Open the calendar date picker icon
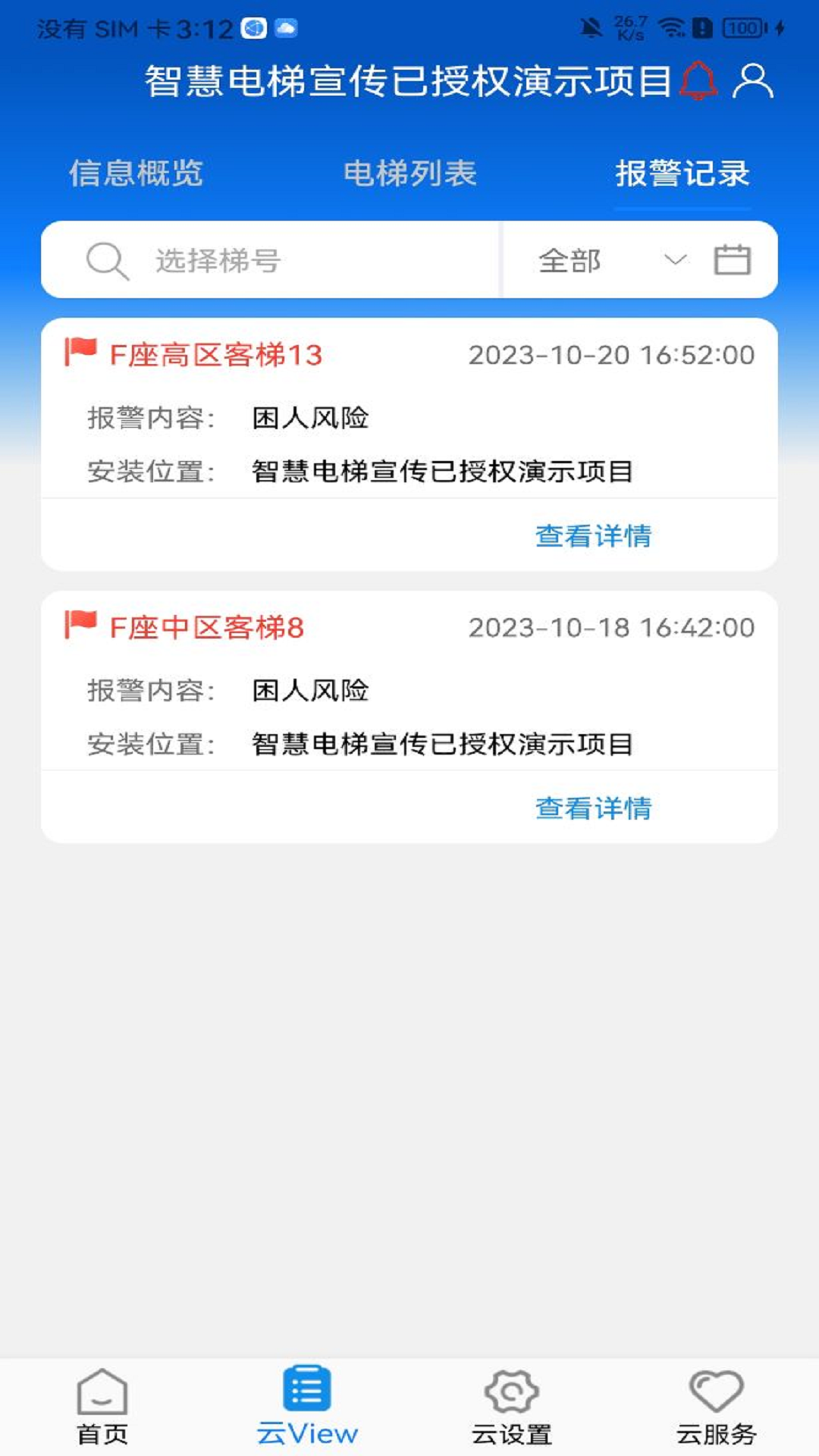819x1456 pixels. click(733, 259)
